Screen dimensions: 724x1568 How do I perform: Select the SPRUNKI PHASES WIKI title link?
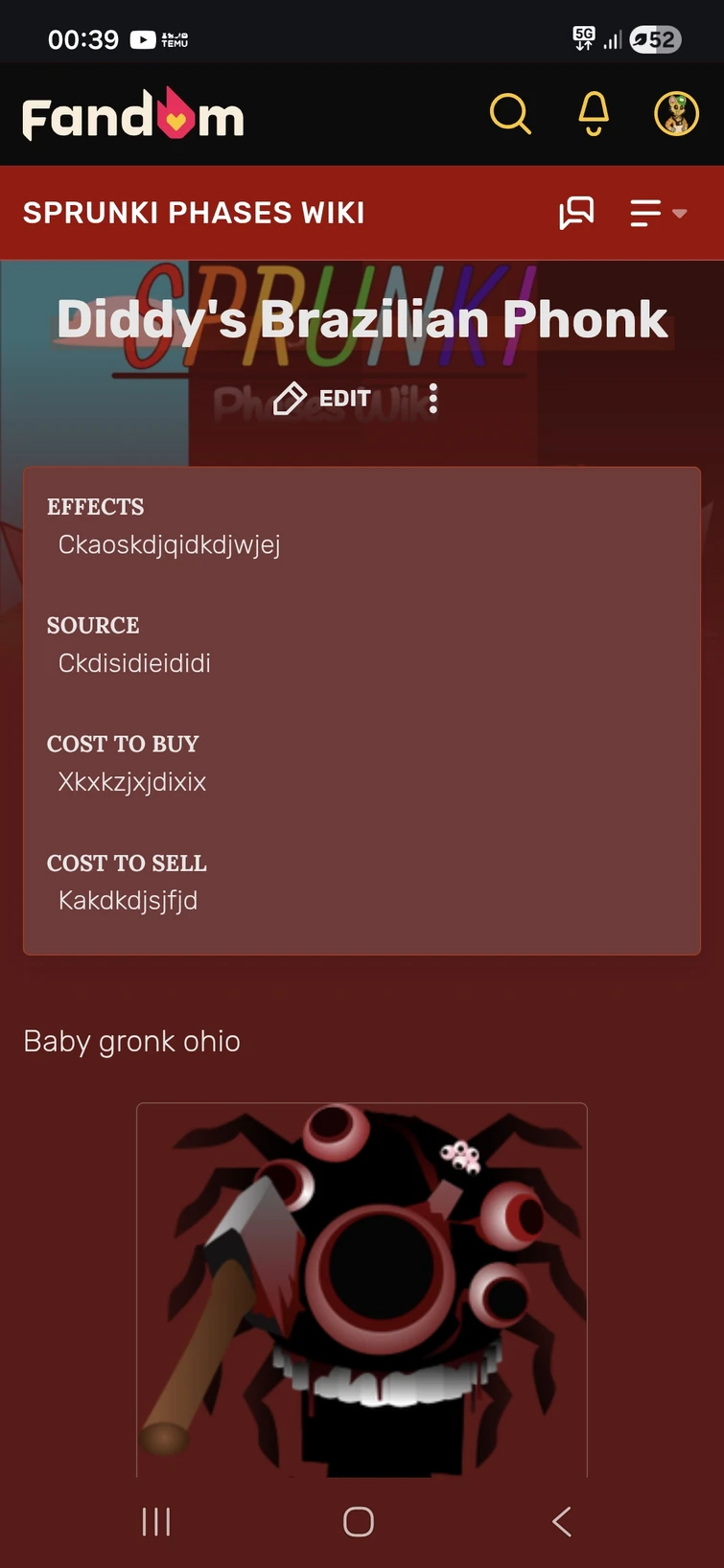click(195, 213)
